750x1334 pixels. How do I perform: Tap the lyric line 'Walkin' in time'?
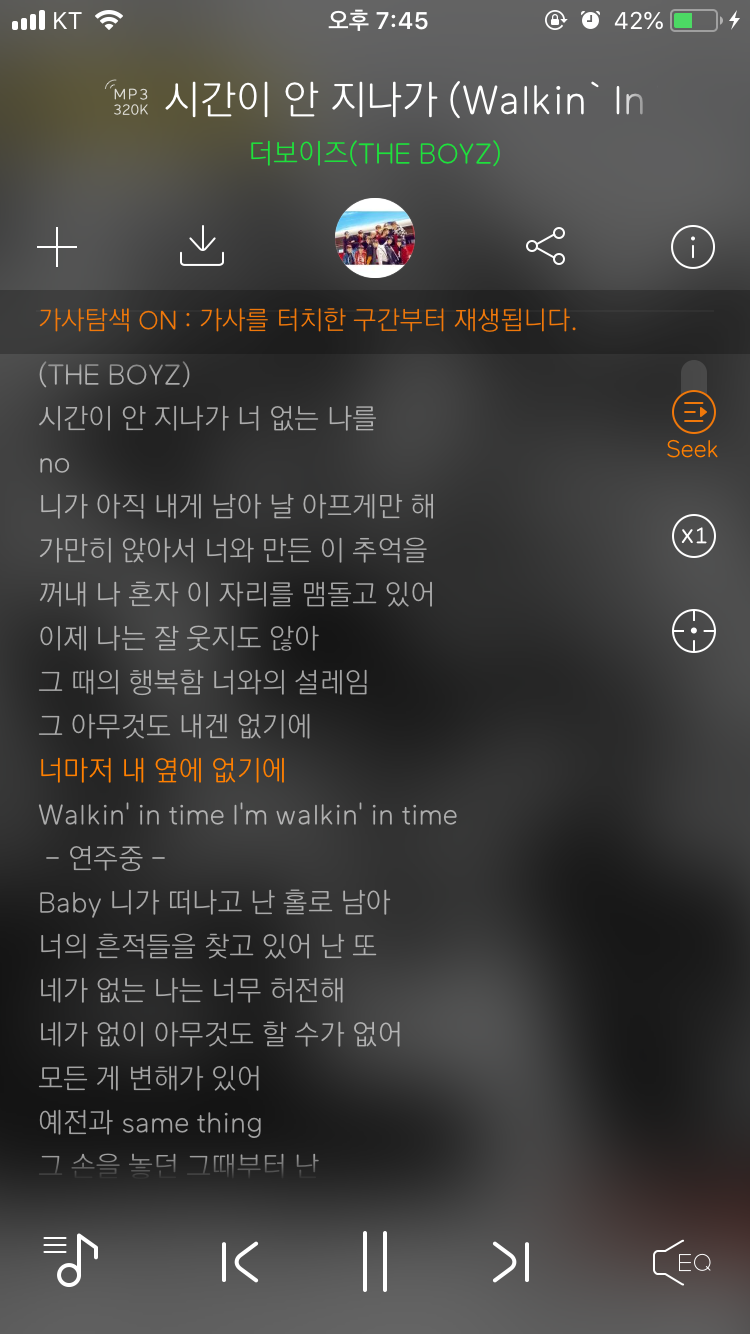pos(246,815)
